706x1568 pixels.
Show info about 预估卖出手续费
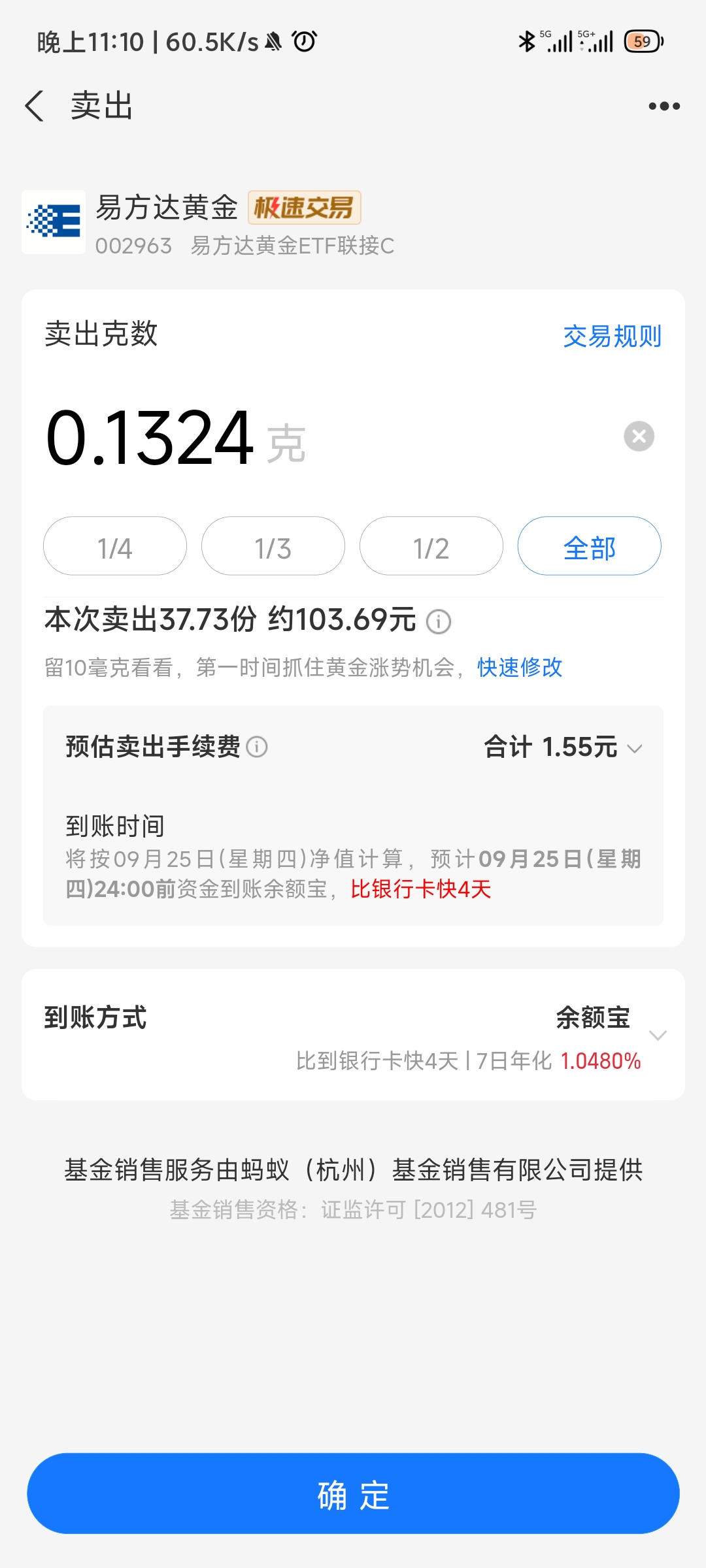[257, 747]
